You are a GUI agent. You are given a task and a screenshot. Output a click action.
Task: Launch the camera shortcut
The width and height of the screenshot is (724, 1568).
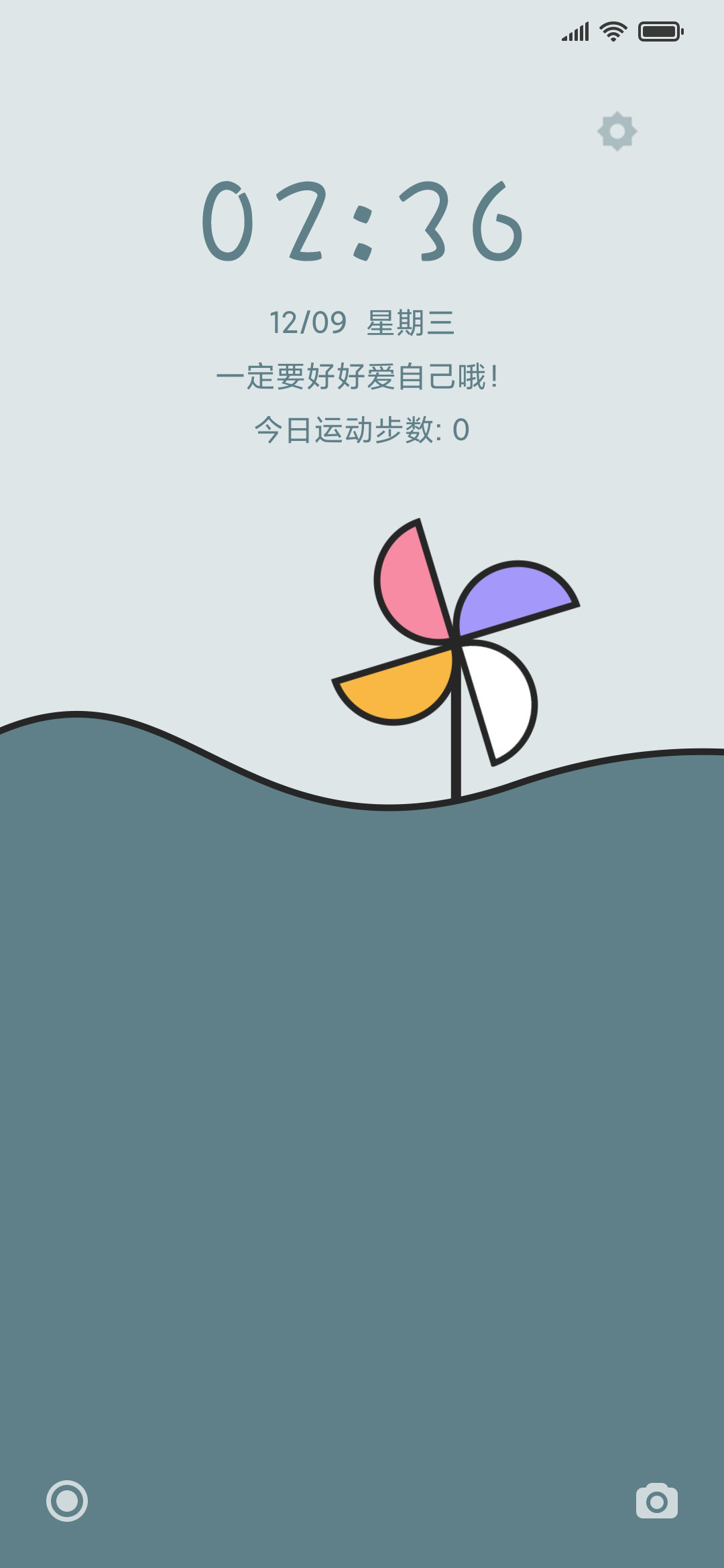coord(656,1501)
